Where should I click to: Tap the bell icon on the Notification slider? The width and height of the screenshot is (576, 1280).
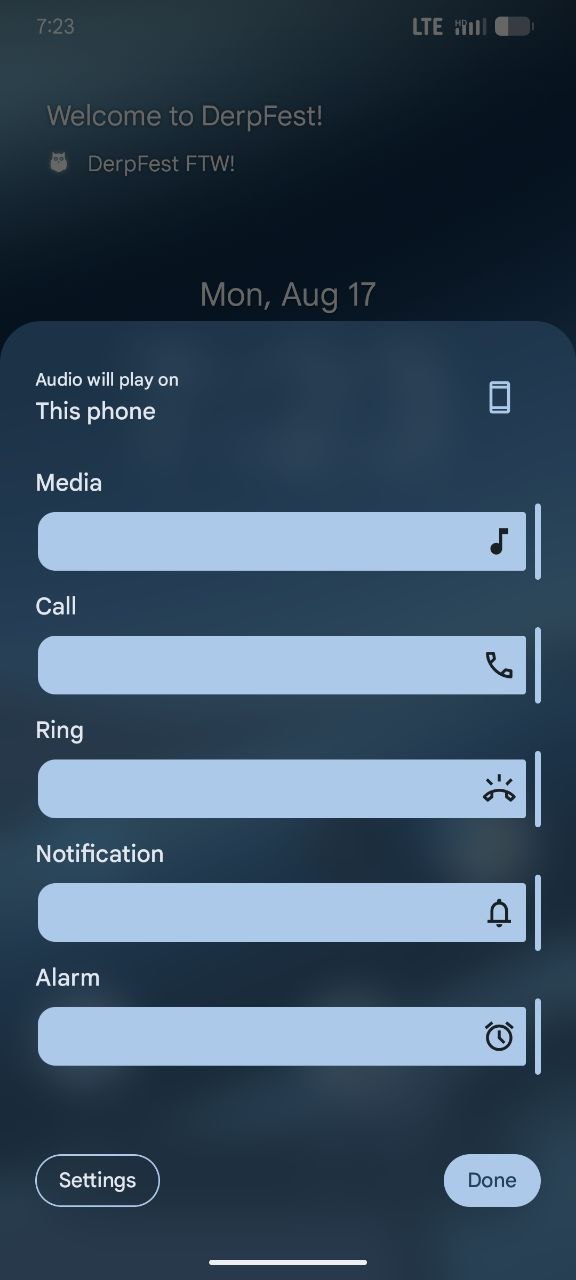499,912
